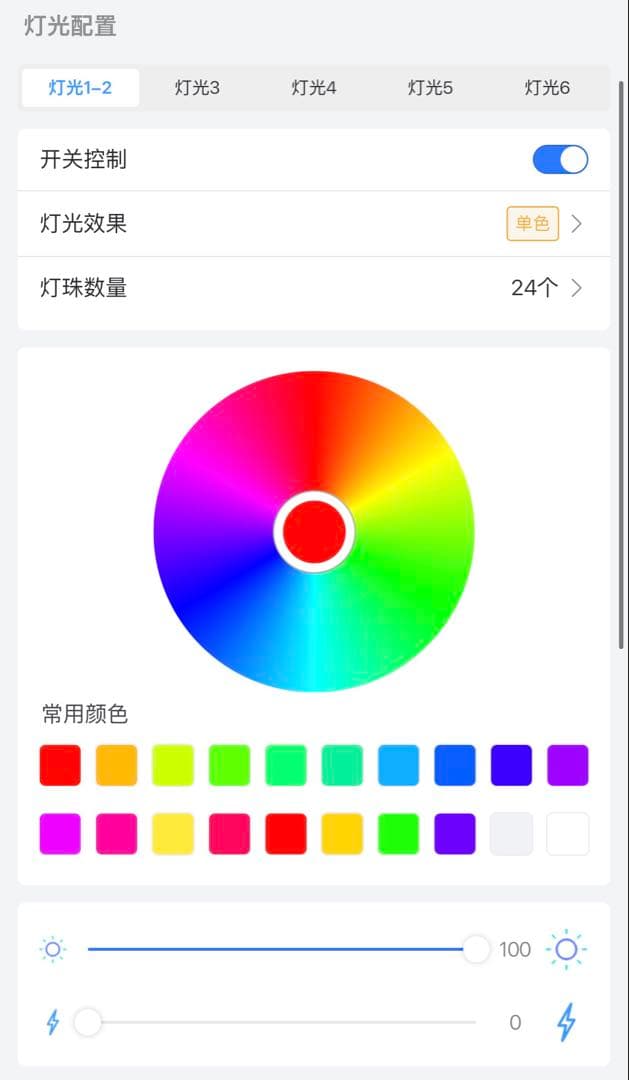Viewport: 629px width, 1080px height.
Task: Select the white color swatch
Action: tap(568, 834)
